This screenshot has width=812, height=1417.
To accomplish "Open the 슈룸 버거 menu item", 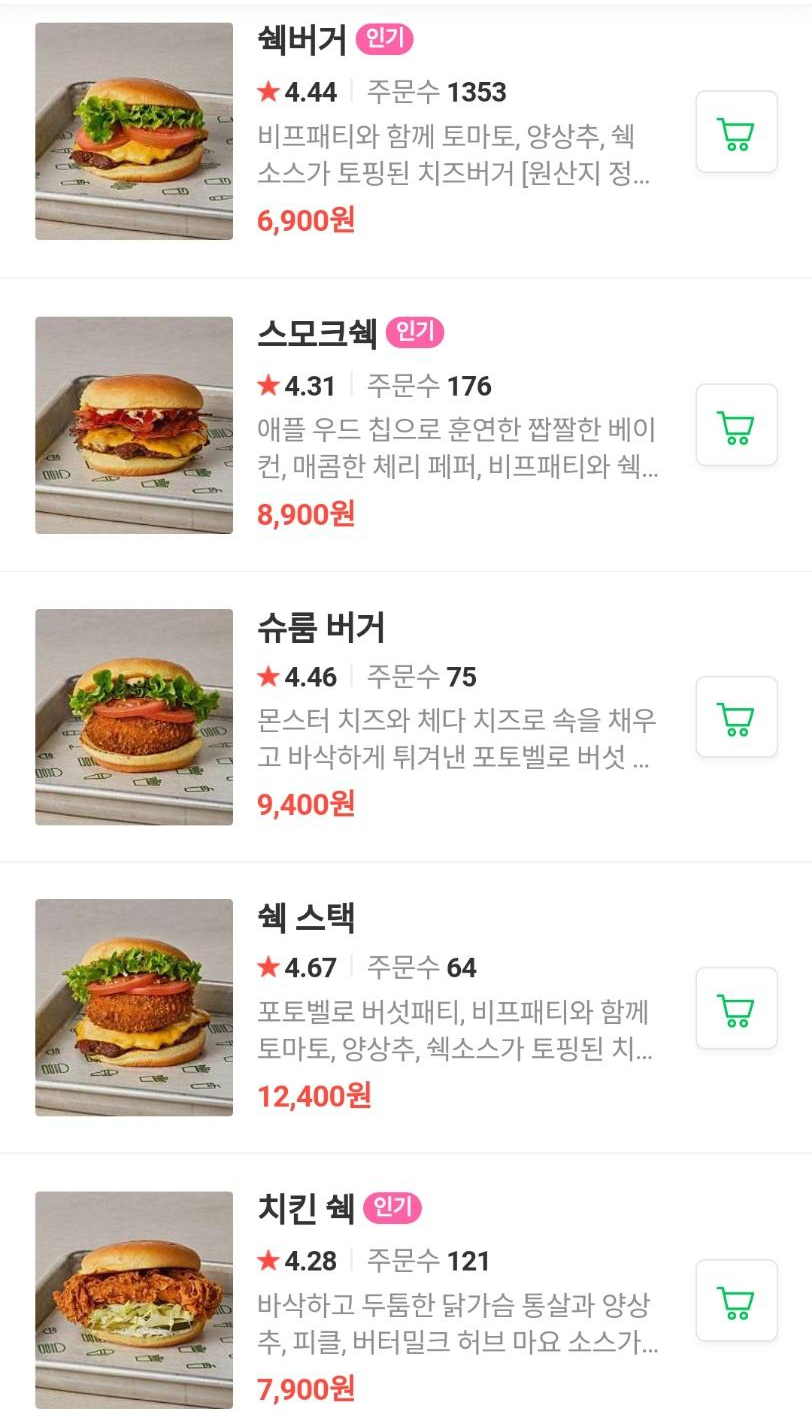I will 321,627.
